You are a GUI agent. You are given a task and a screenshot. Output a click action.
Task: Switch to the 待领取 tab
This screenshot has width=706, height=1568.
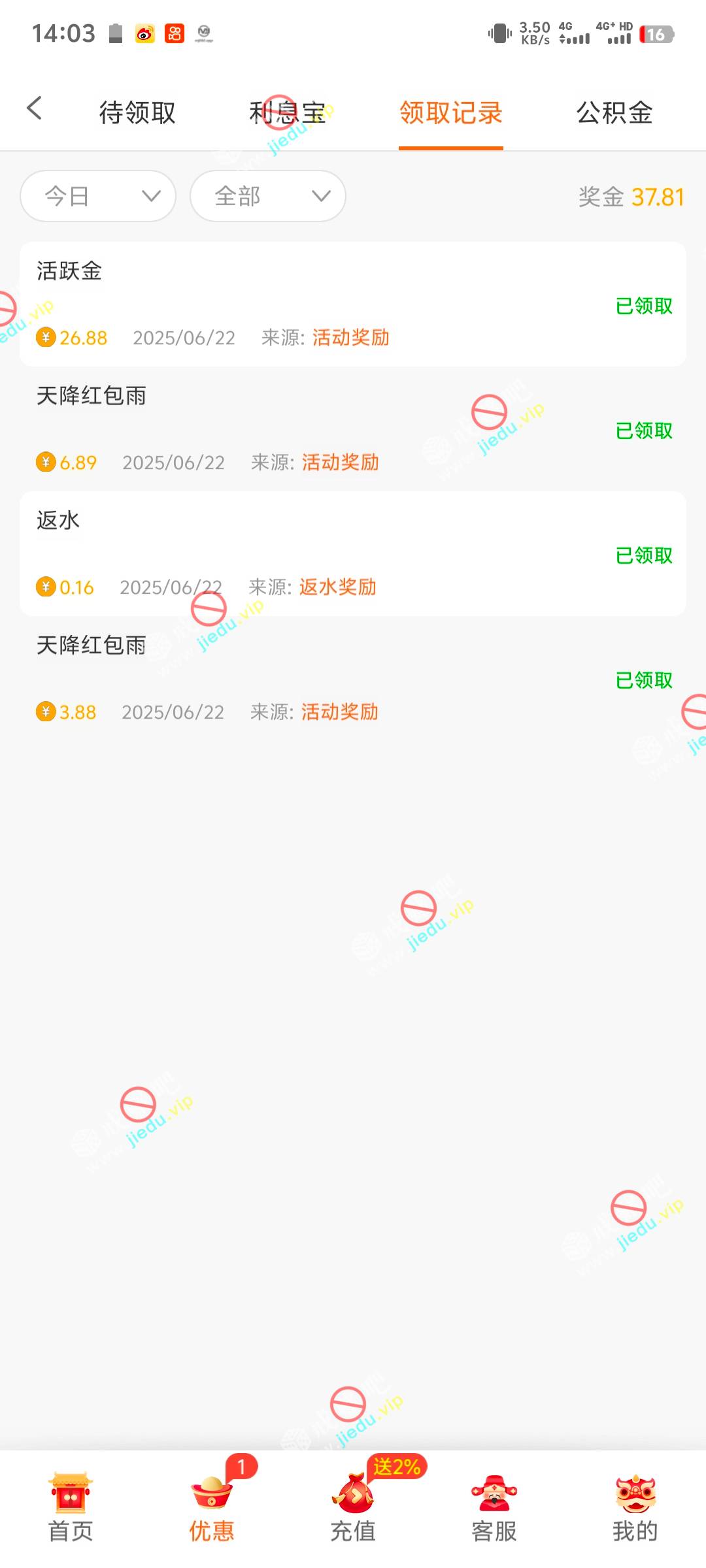point(137,113)
